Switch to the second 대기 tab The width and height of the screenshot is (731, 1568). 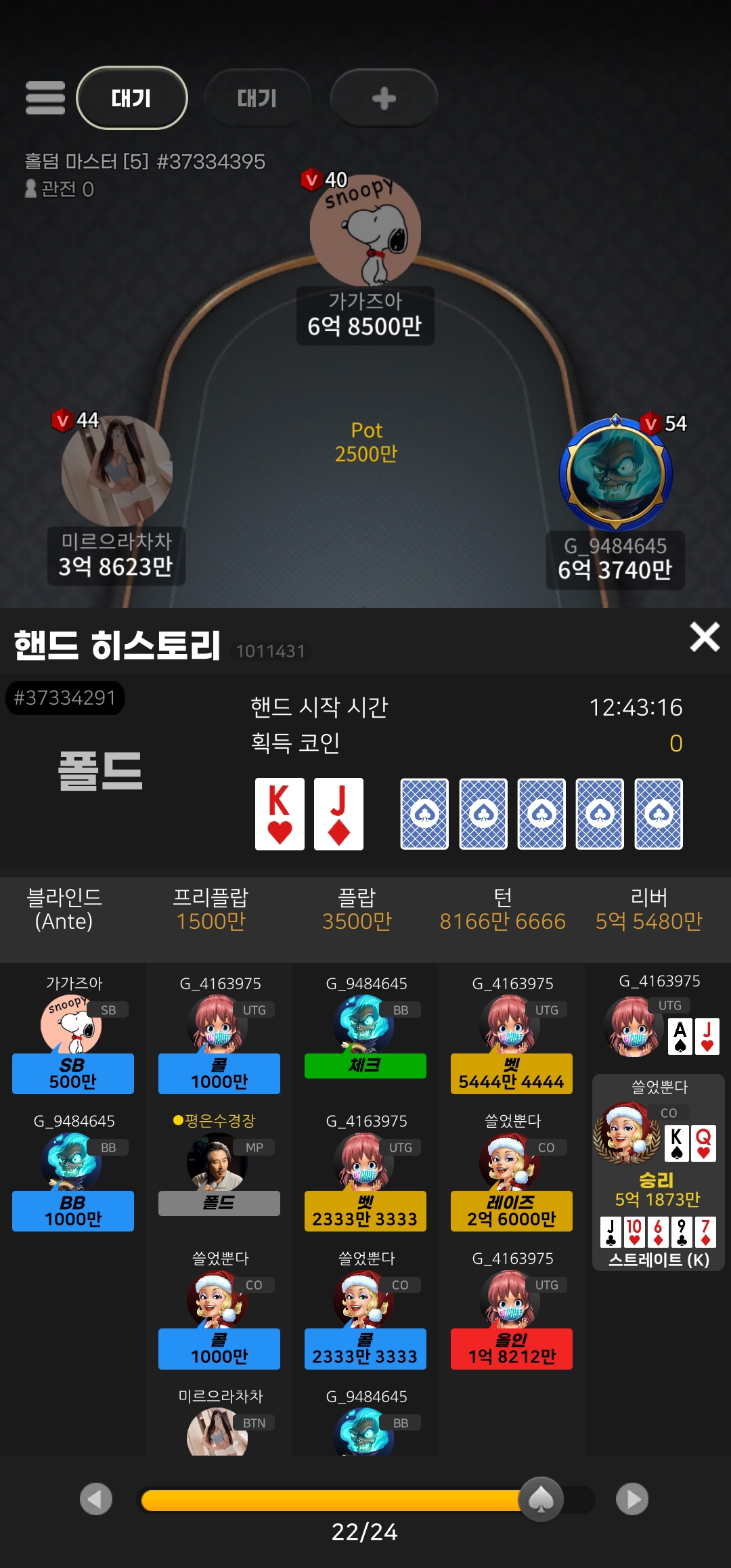[x=258, y=98]
